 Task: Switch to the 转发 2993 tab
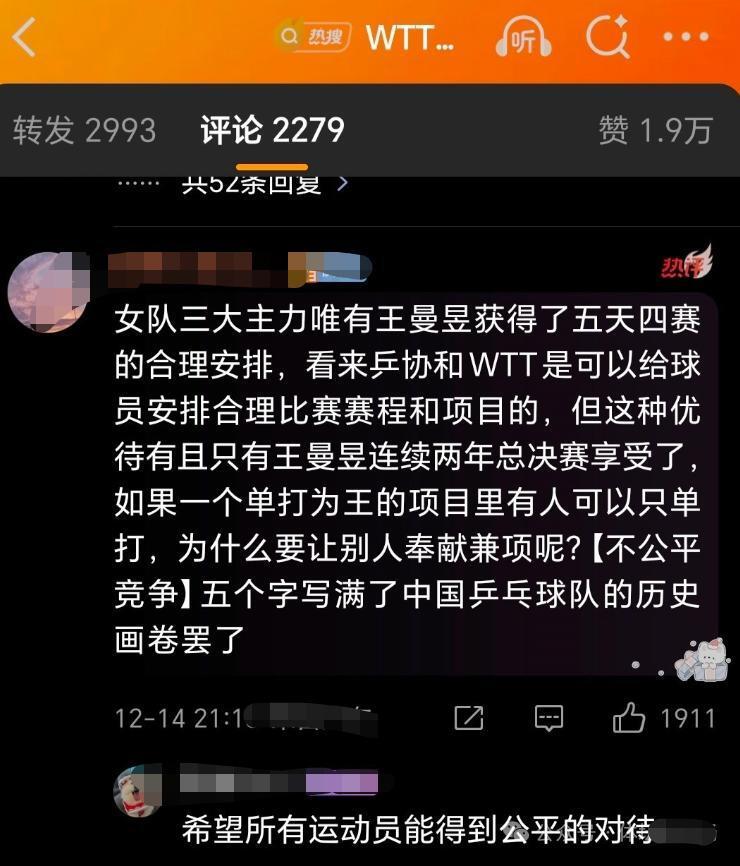[84, 130]
